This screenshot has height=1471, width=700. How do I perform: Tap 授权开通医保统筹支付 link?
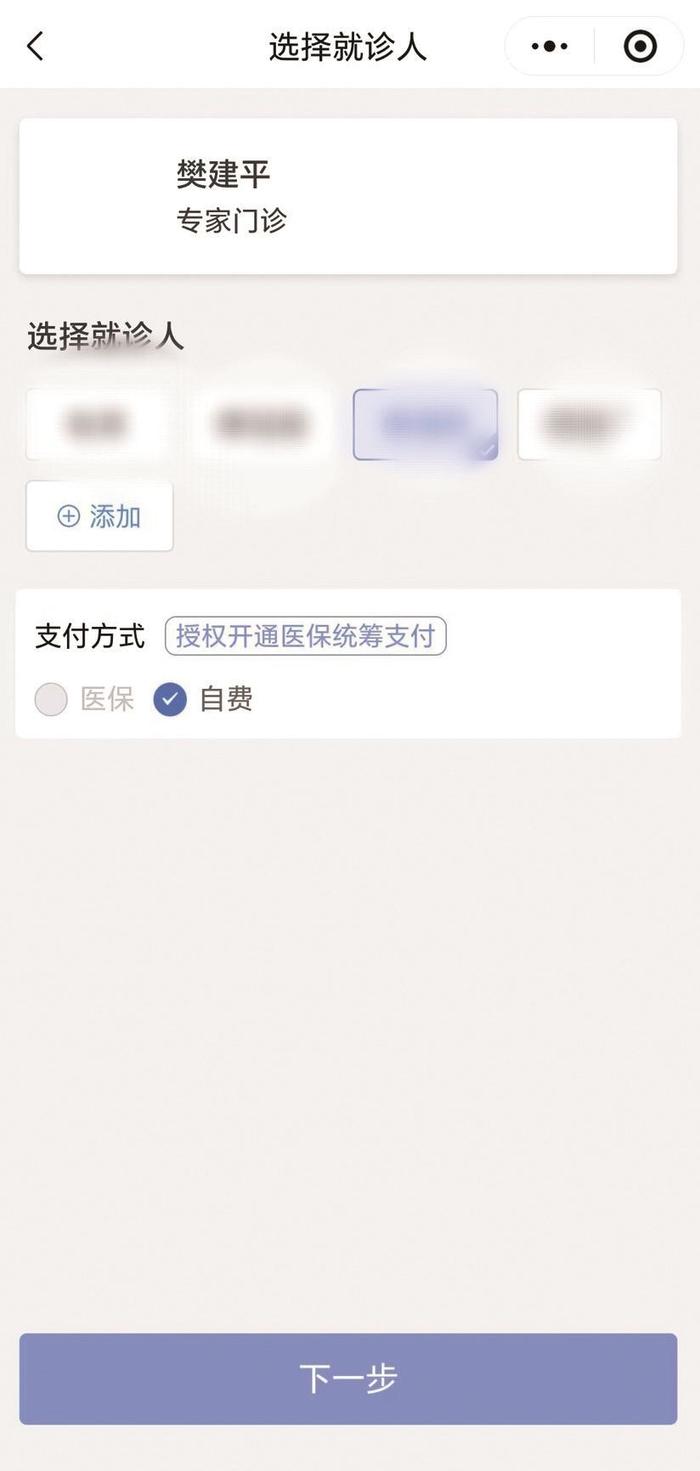305,636
